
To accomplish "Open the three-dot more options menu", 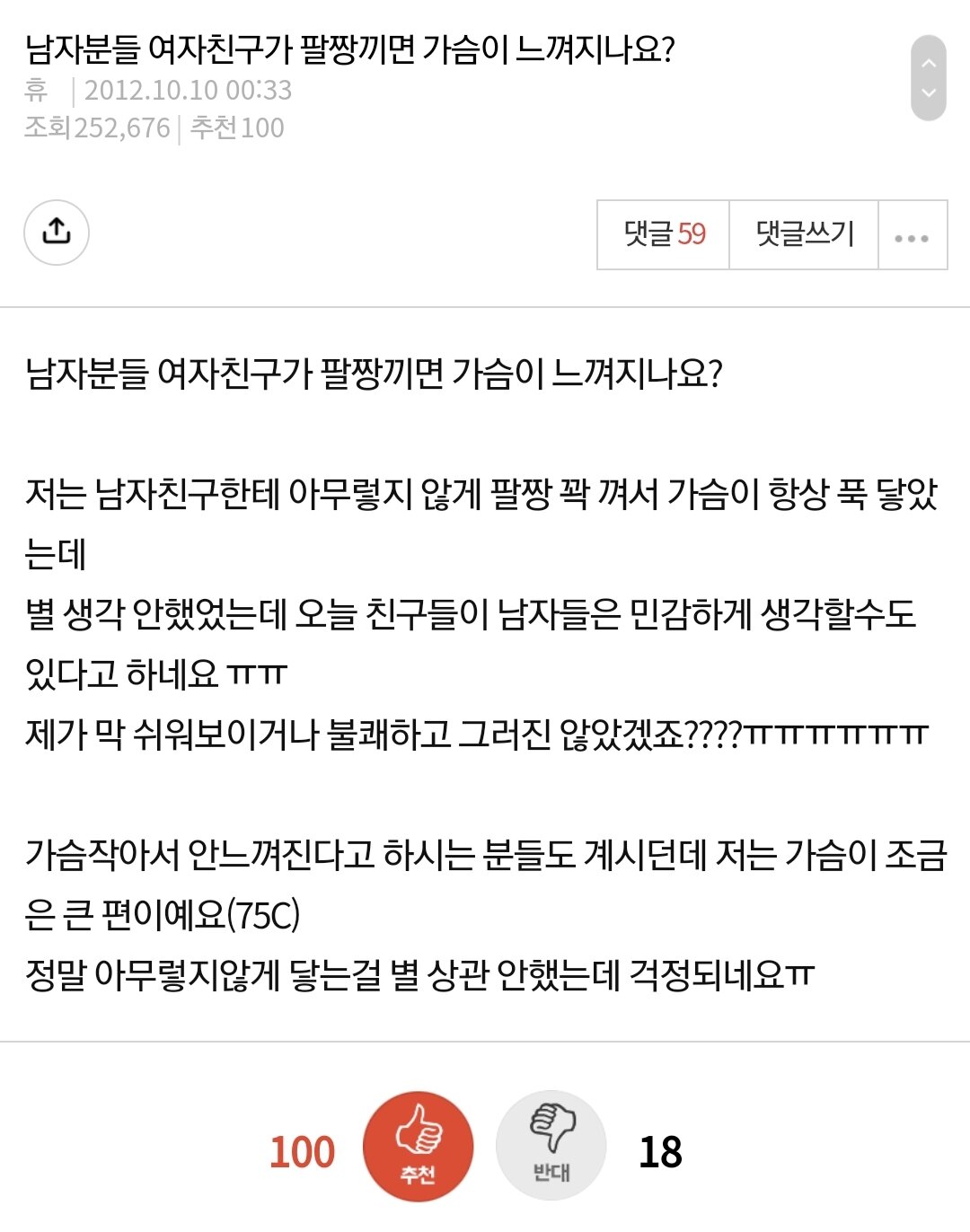I will (x=912, y=236).
